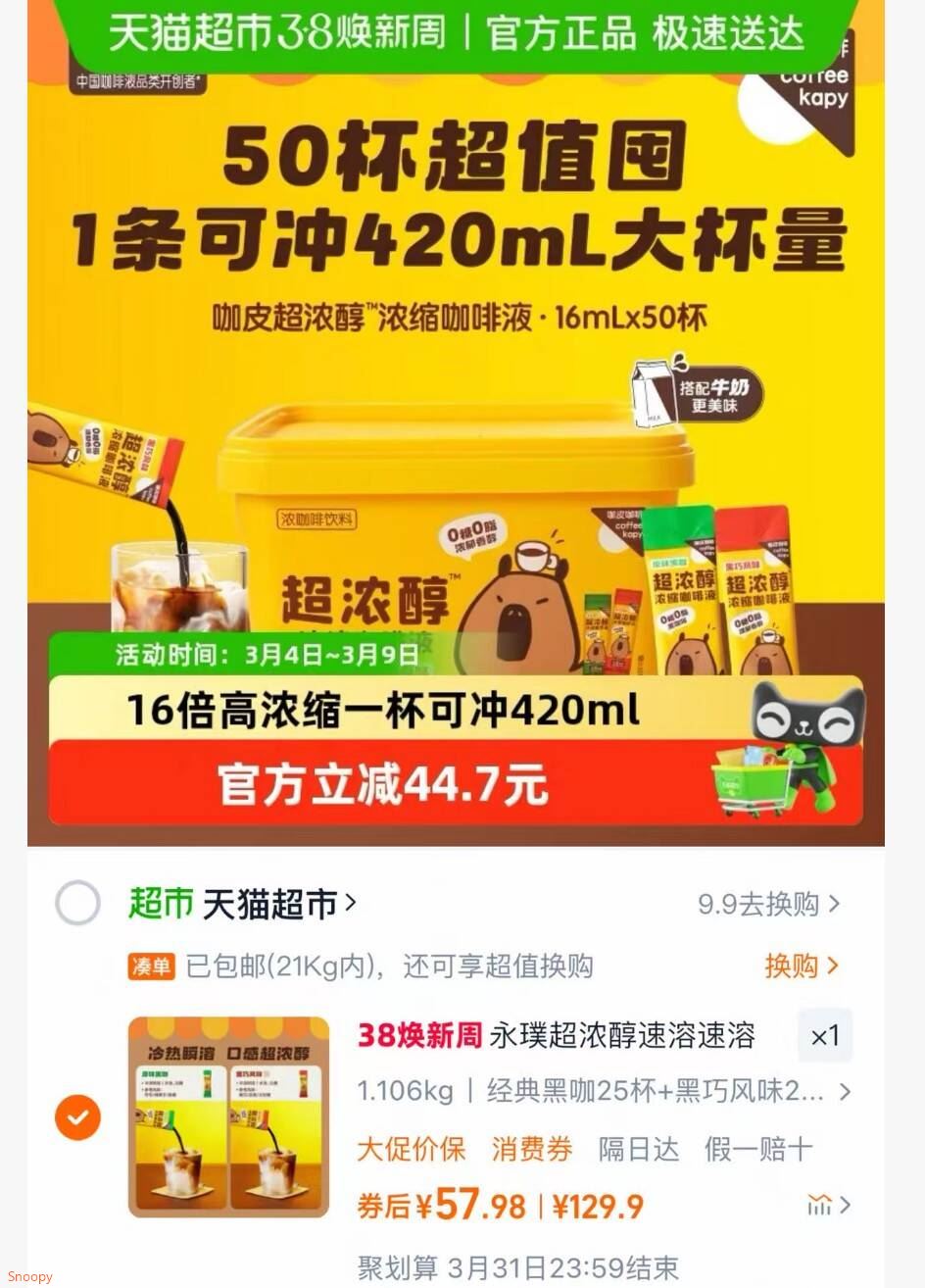Expand the 天猫超市 store chevron
Screen dimensions: 925x1288
coord(350,904)
